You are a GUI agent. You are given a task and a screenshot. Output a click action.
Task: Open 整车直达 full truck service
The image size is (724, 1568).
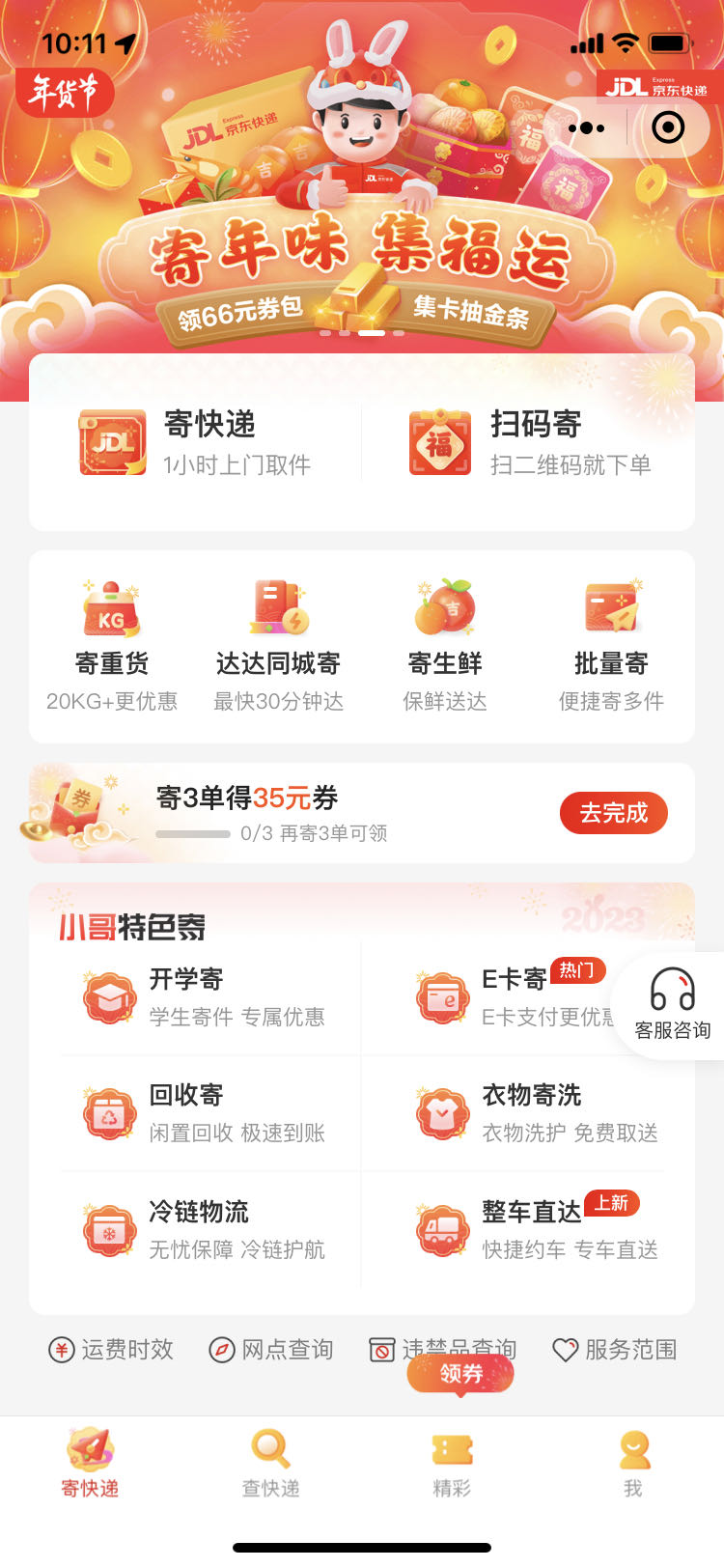pos(541,1229)
